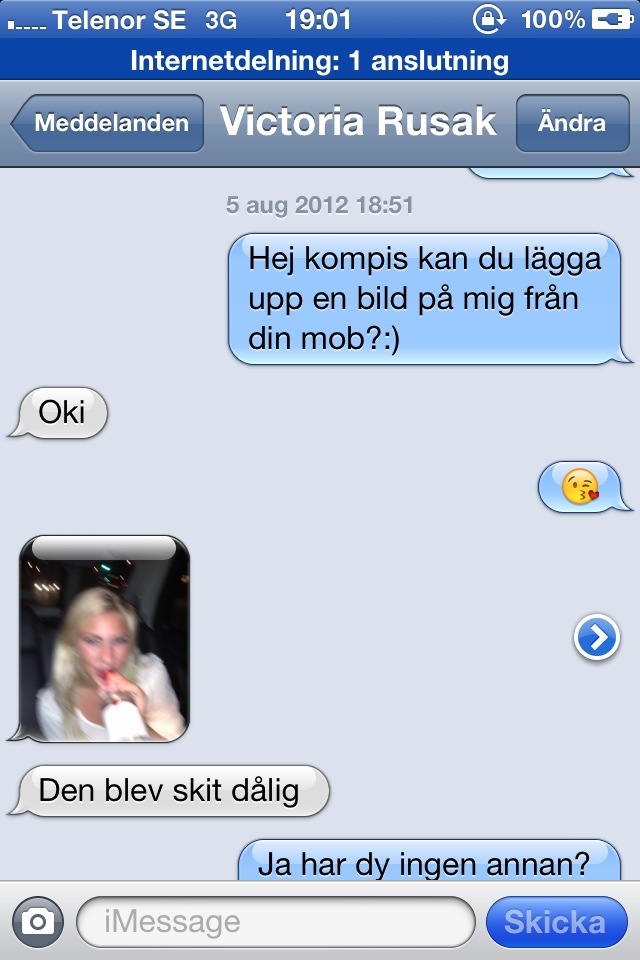Open the camera attachment button

click(x=37, y=921)
